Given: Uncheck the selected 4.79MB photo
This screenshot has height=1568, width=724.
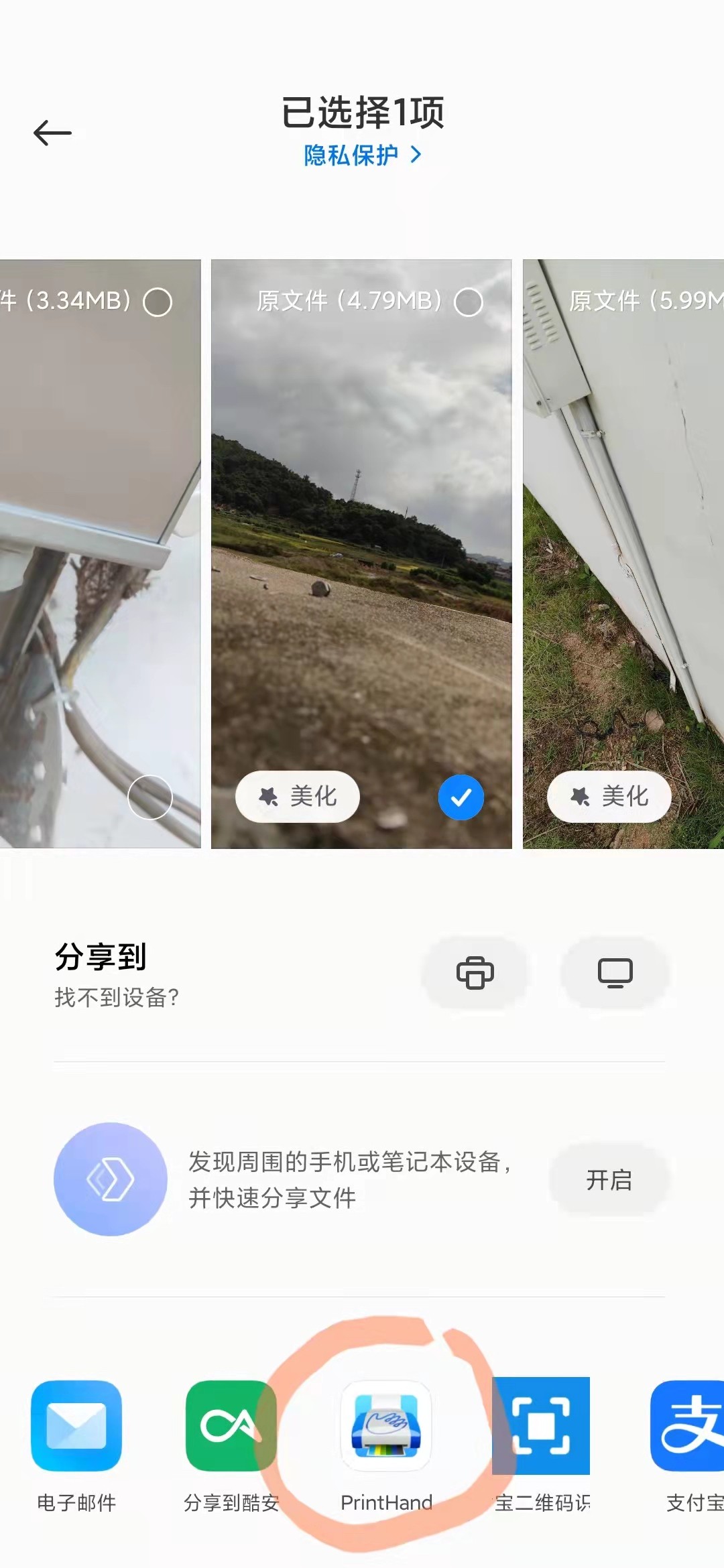Looking at the screenshot, I should point(461,795).
